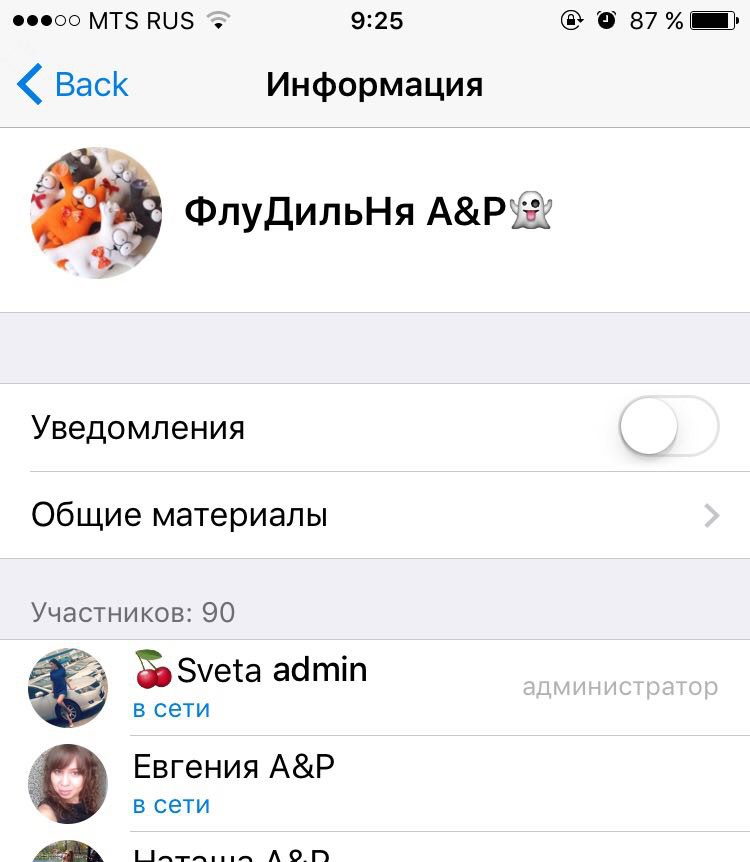The width and height of the screenshot is (750, 862).
Task: Open Общие материалы
Action: pos(375,516)
